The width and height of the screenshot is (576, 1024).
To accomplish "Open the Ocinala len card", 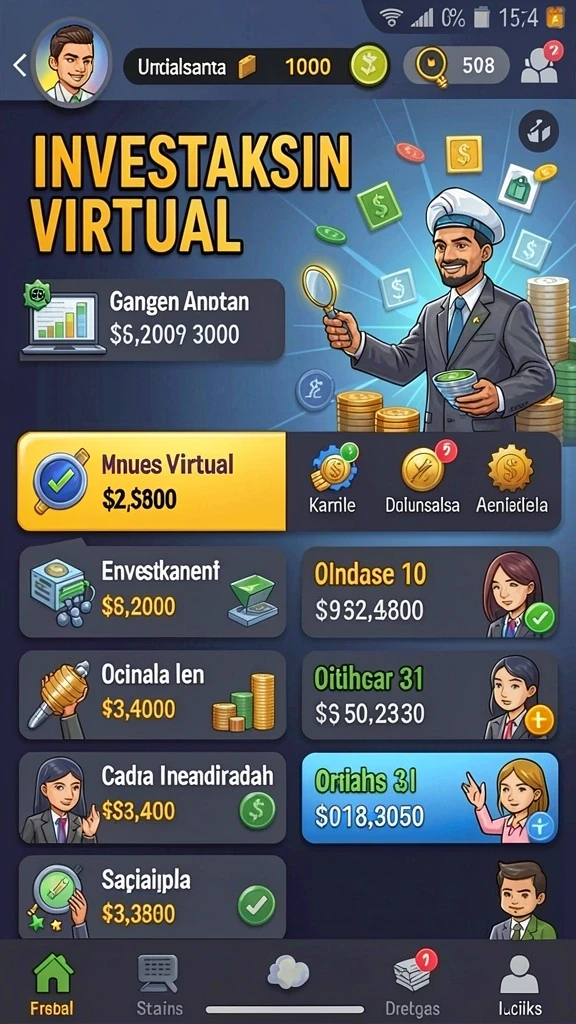I will [x=152, y=694].
